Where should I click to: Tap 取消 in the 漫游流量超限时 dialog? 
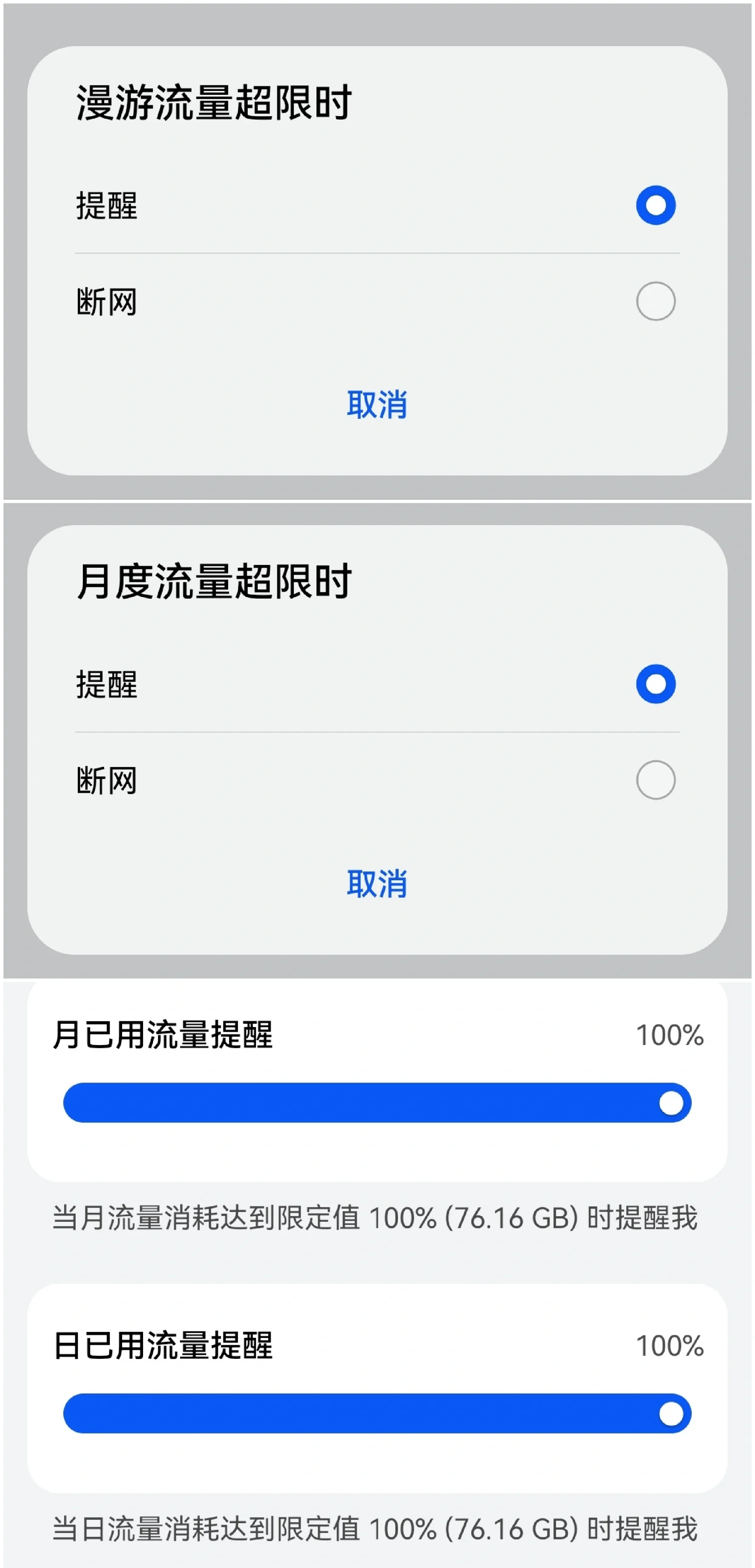click(x=377, y=405)
